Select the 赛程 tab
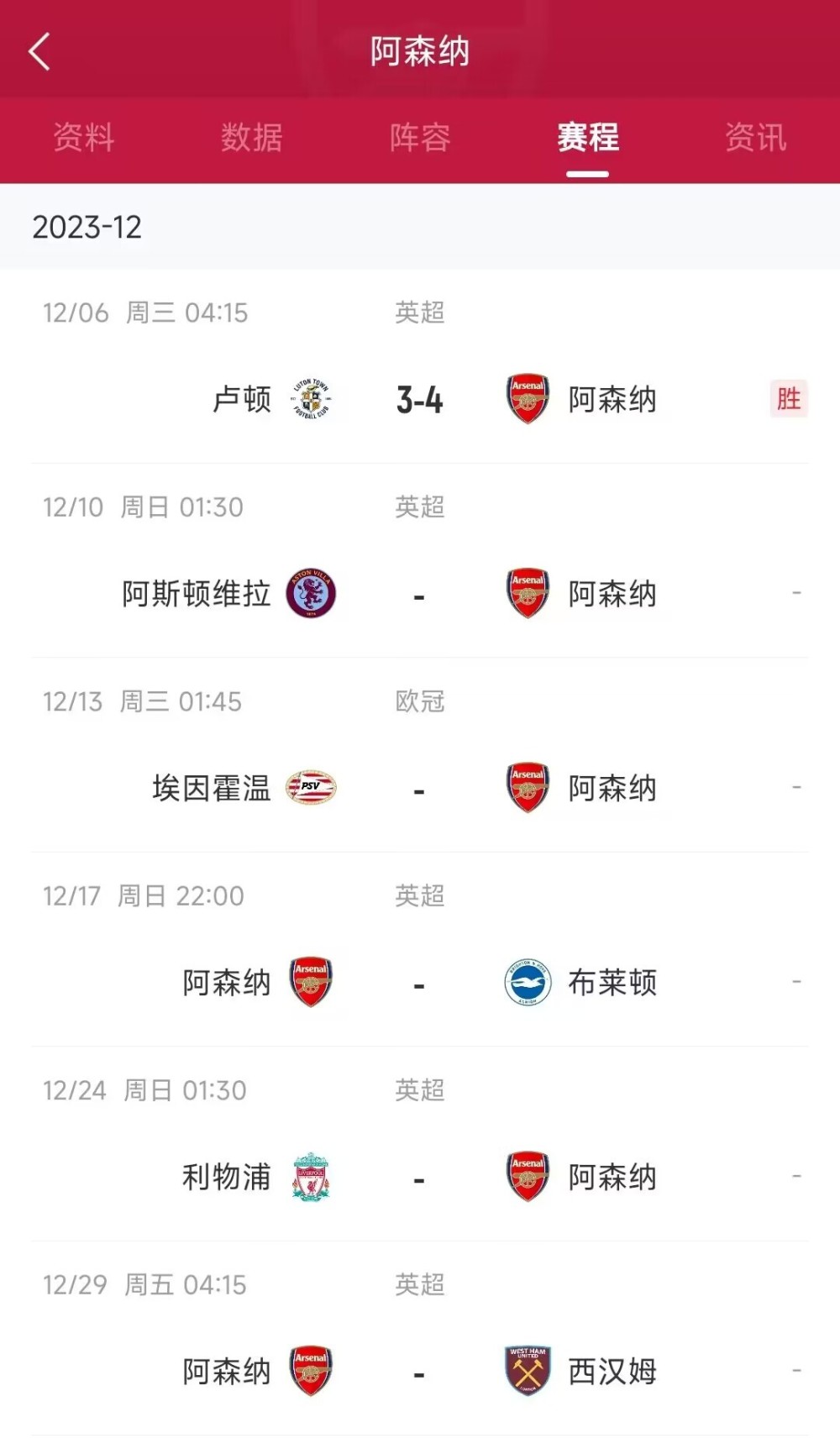840x1438 pixels. [x=587, y=138]
